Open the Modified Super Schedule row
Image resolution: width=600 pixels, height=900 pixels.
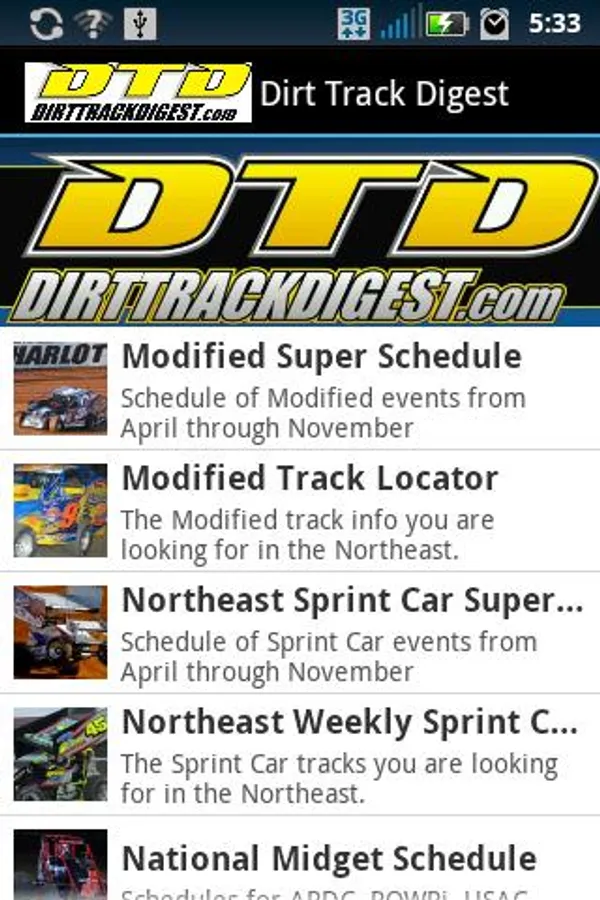[x=300, y=388]
